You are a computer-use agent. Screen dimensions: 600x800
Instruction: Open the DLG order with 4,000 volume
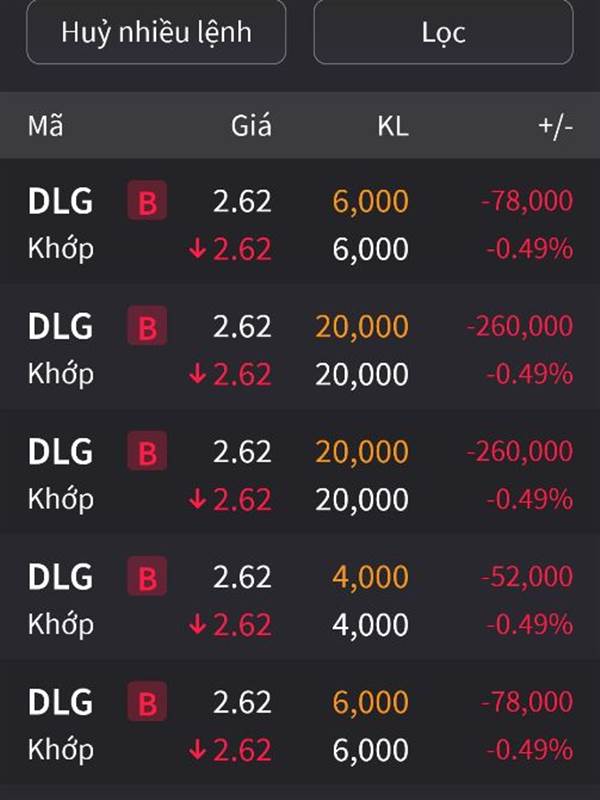point(300,600)
